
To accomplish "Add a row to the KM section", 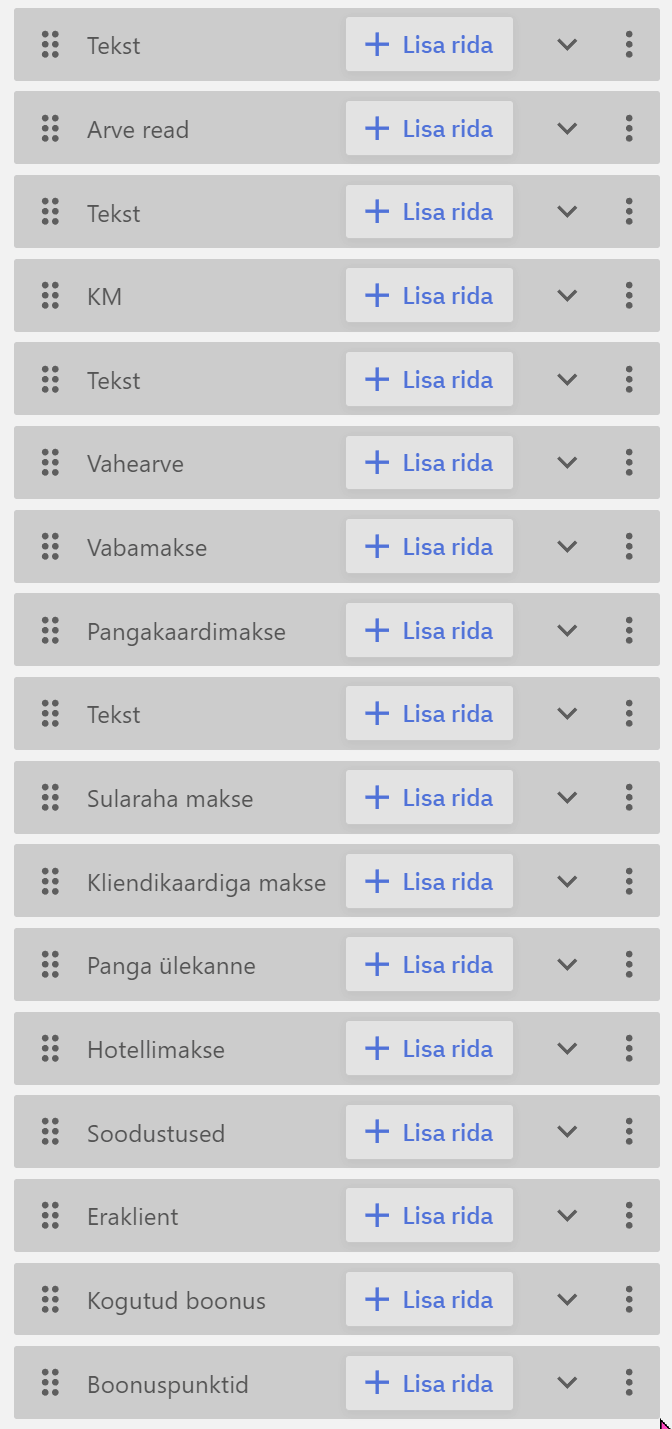I will tap(429, 296).
